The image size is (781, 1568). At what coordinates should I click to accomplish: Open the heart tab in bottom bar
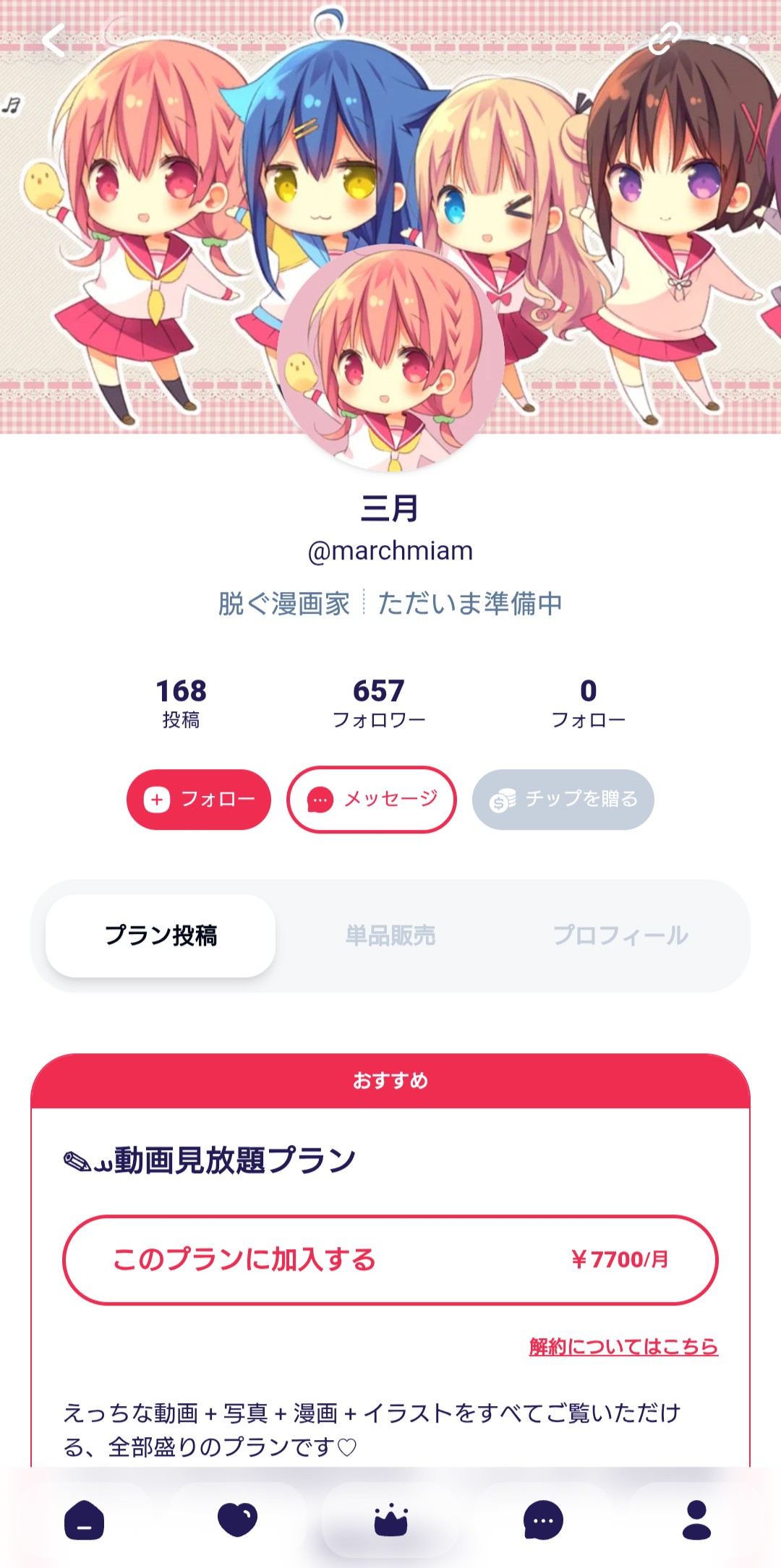[237, 1520]
